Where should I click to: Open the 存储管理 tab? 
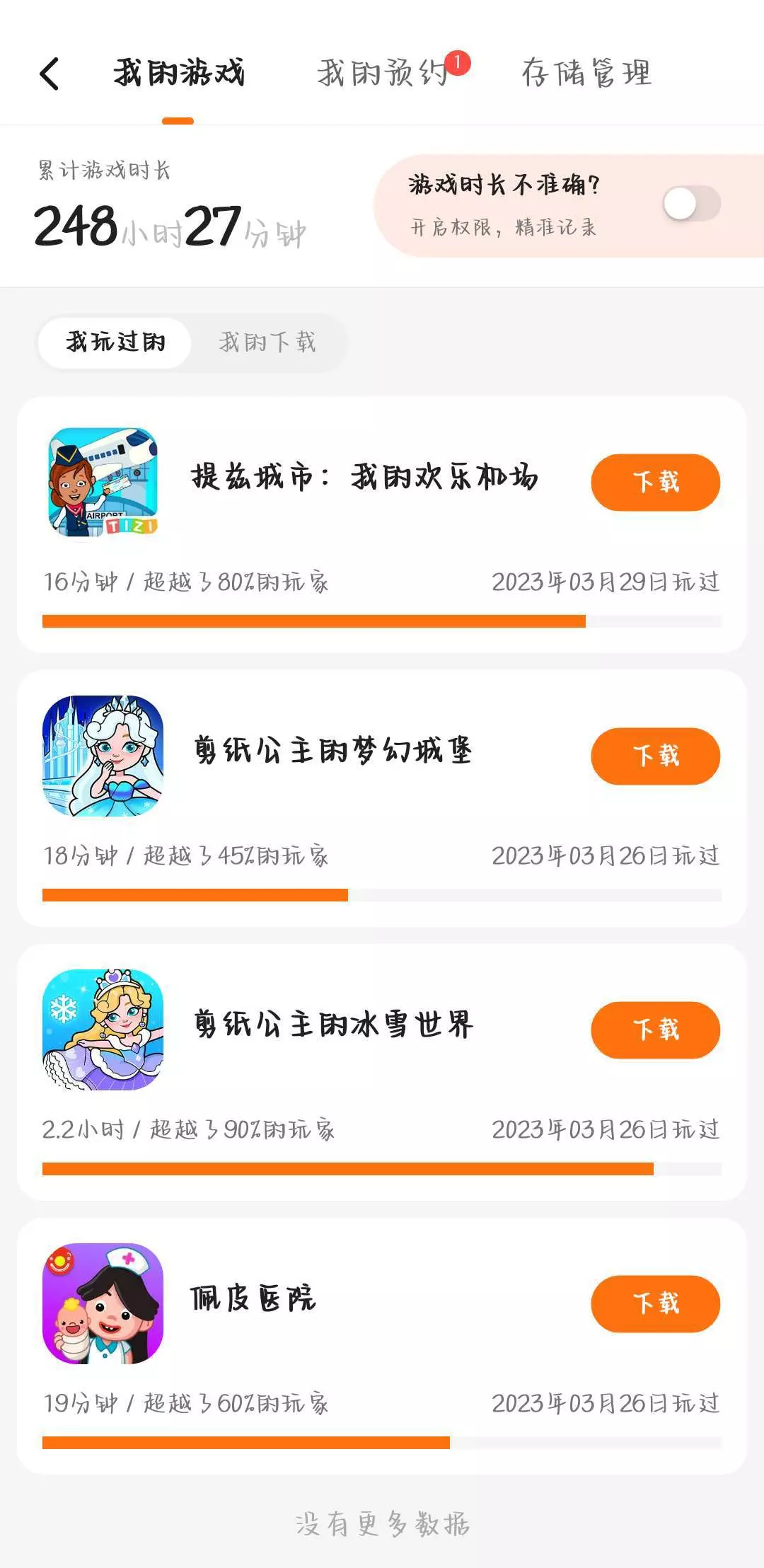point(586,74)
